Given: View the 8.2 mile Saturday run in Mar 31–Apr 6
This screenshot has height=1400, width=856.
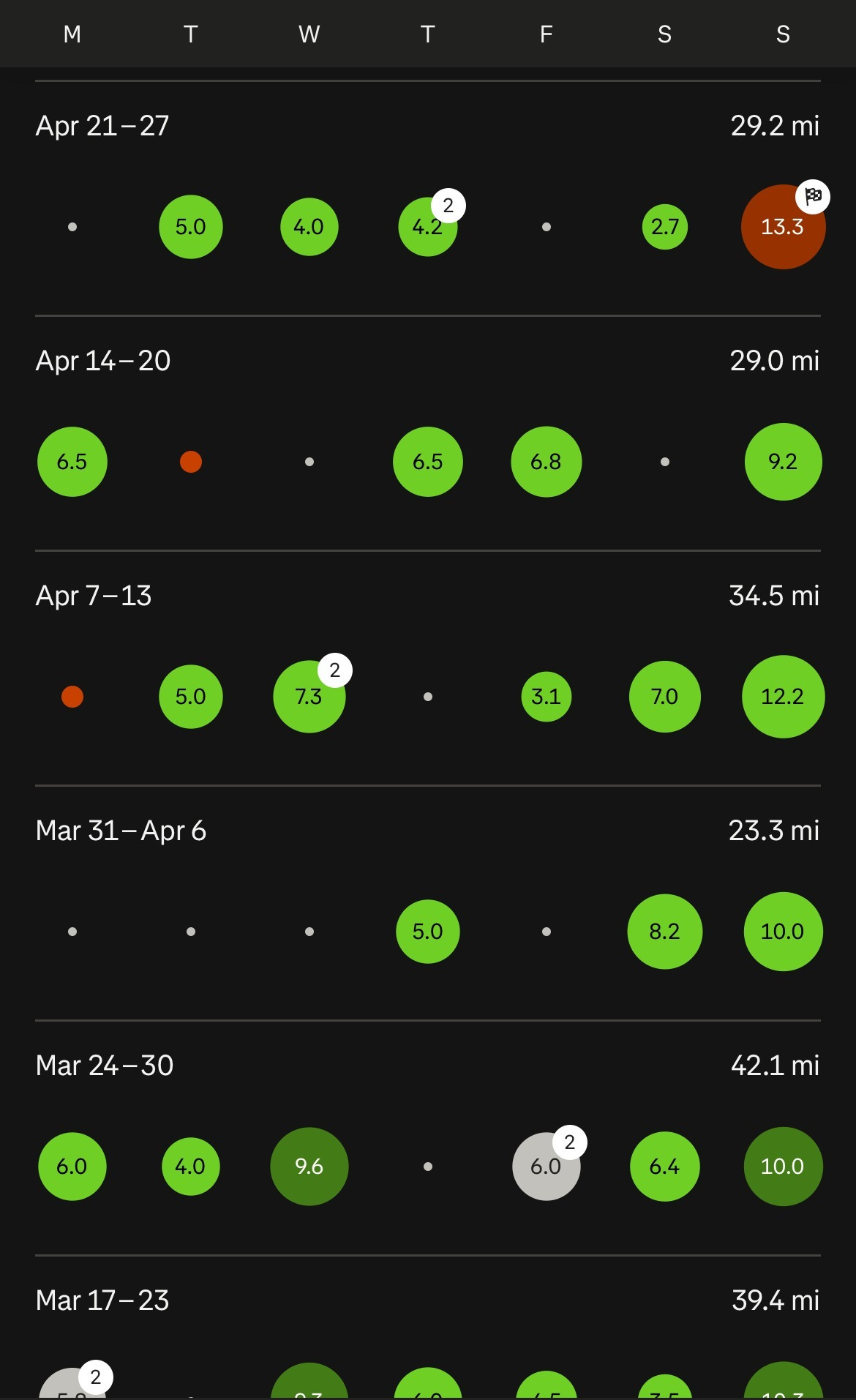Looking at the screenshot, I should pos(664,932).
